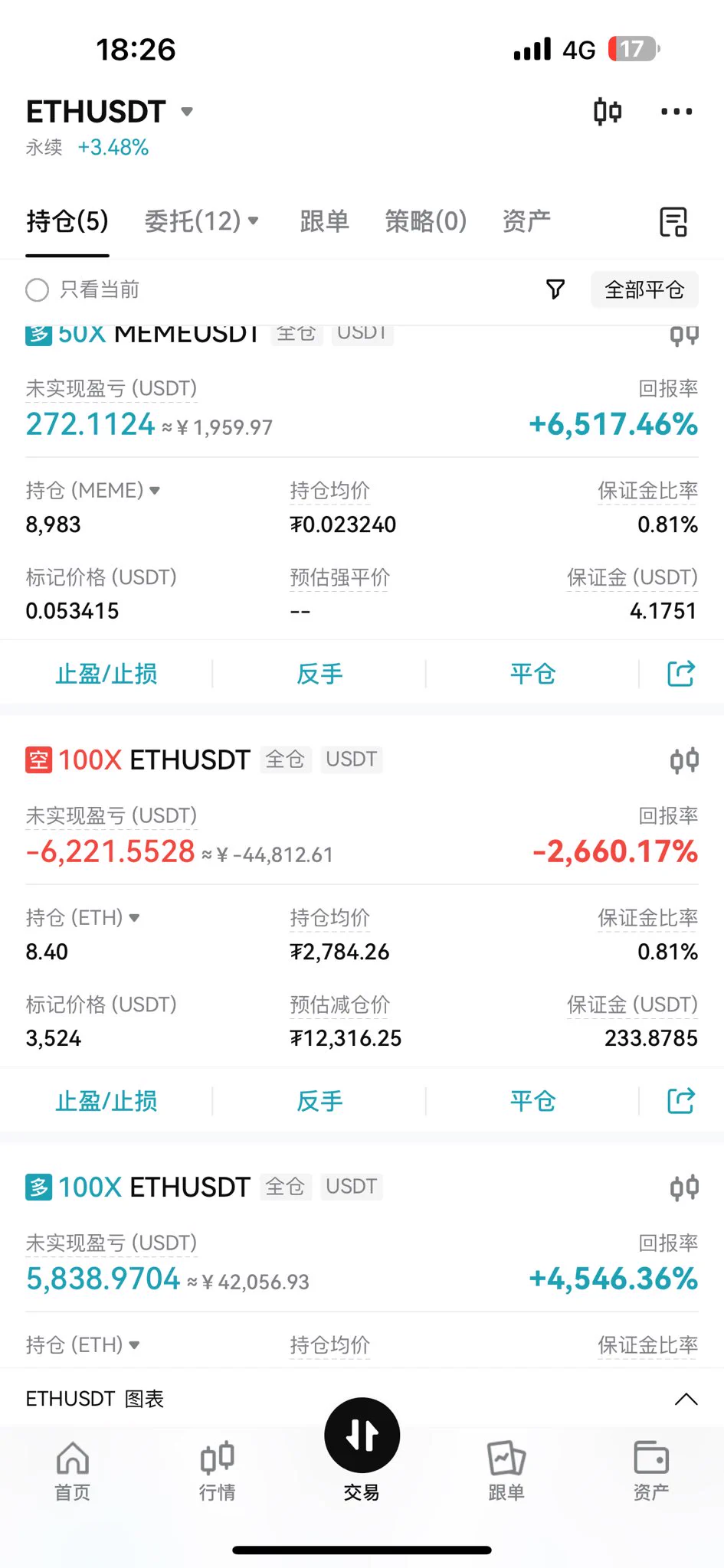Screen dimensions: 724x1568
Task: Share the MEMEUSDT position
Action: [679, 673]
